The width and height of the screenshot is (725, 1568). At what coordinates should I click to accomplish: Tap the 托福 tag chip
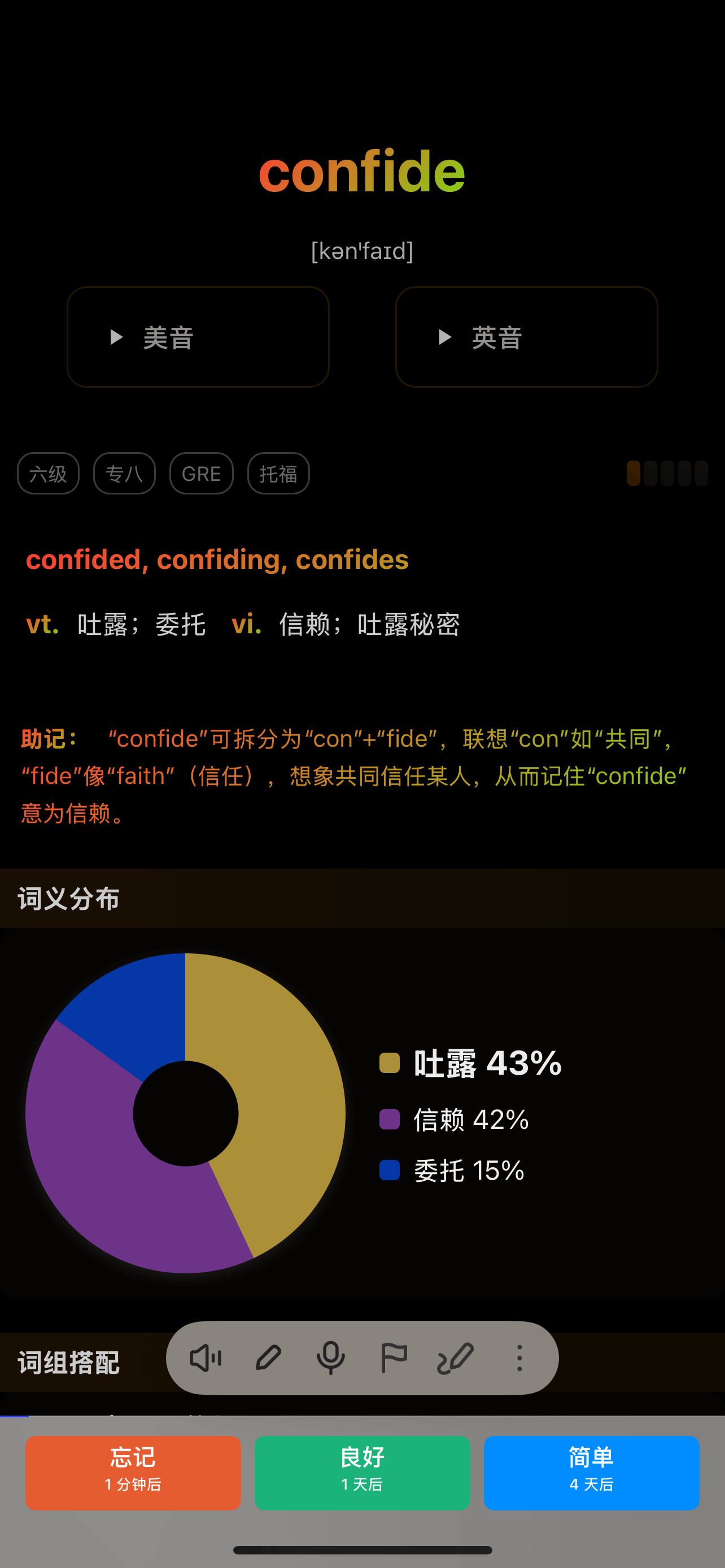pyautogui.click(x=278, y=473)
